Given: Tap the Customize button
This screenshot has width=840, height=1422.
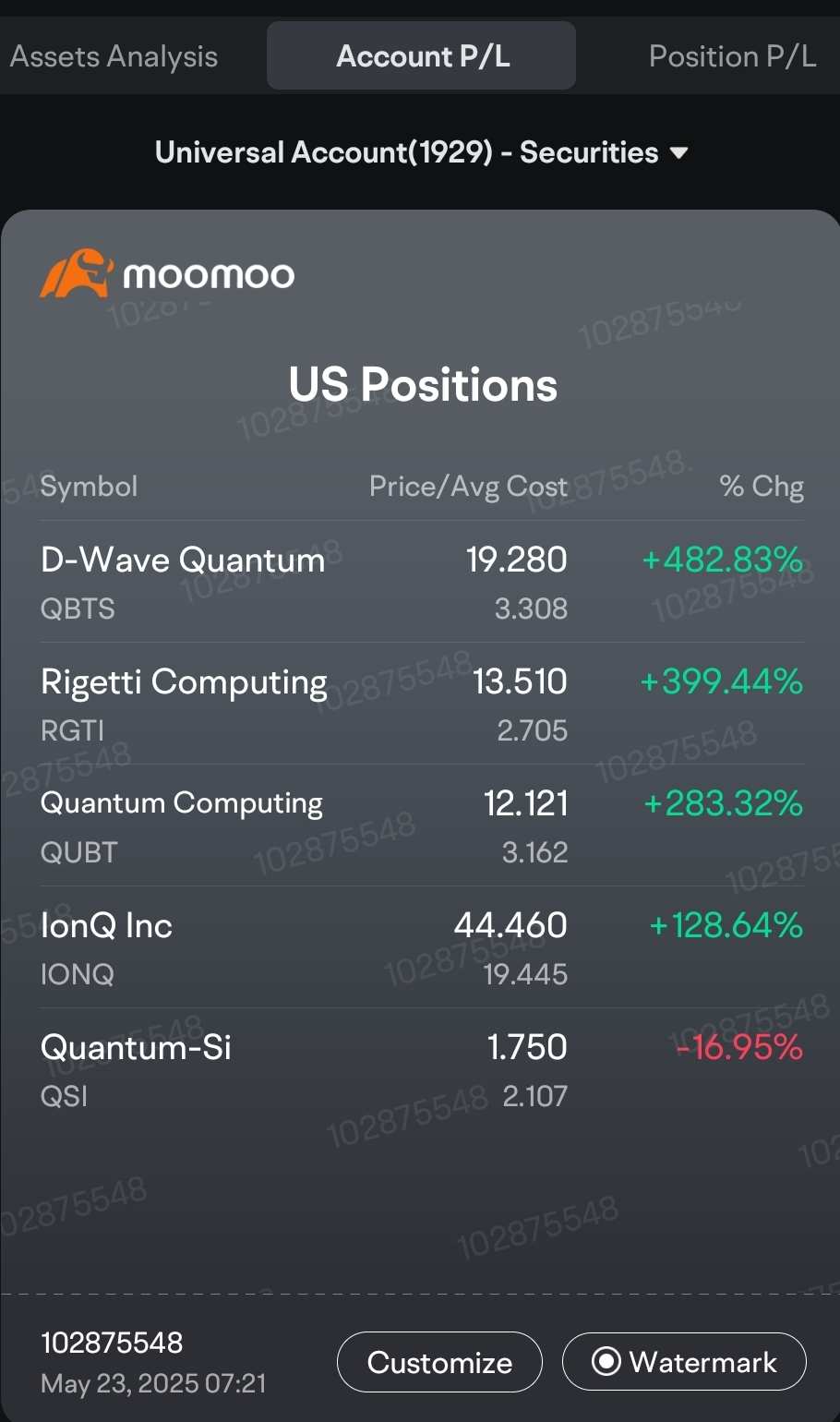Looking at the screenshot, I should 439,1362.
